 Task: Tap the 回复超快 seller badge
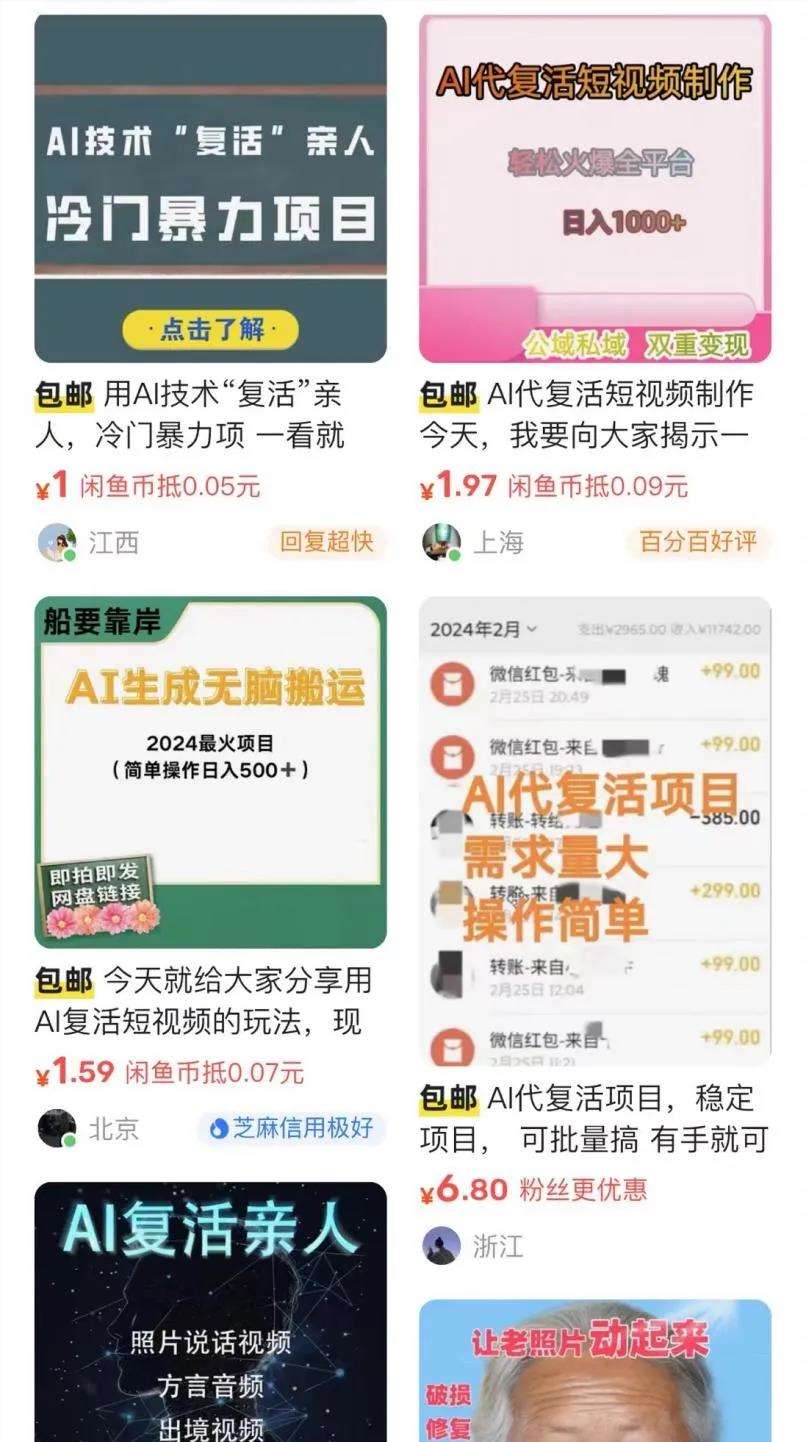point(329,541)
